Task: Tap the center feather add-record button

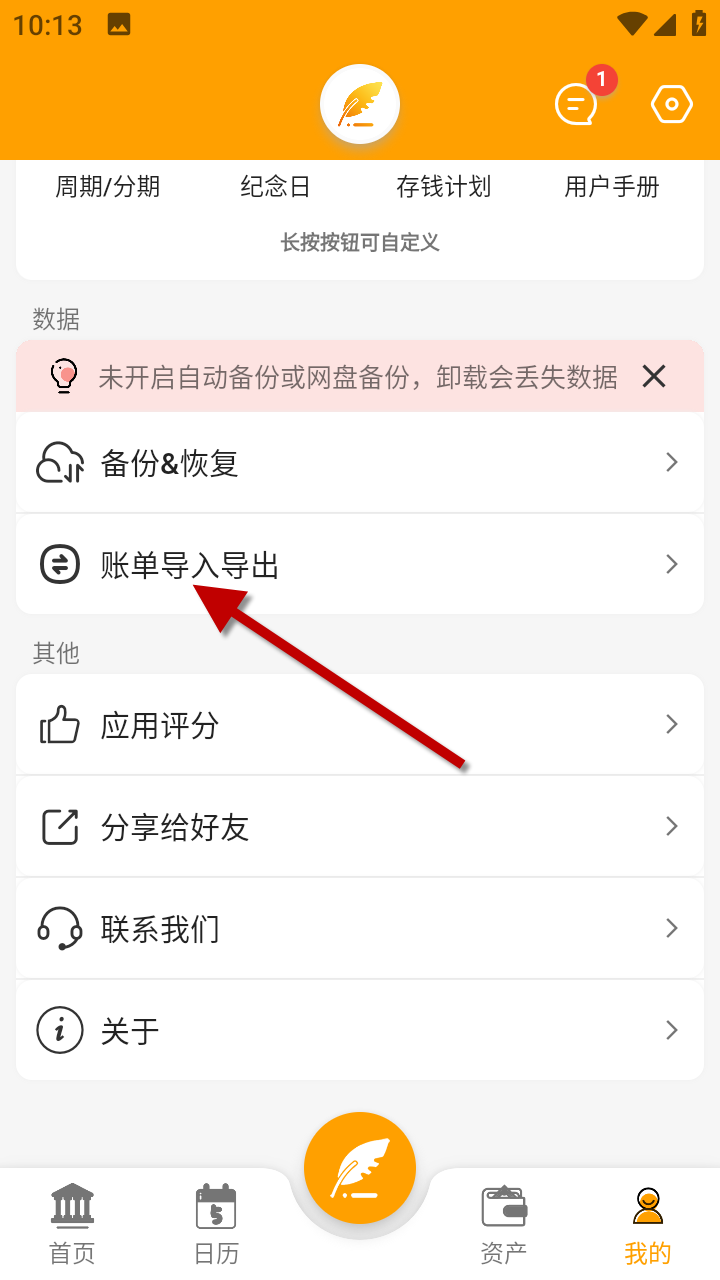Action: coord(360,1167)
